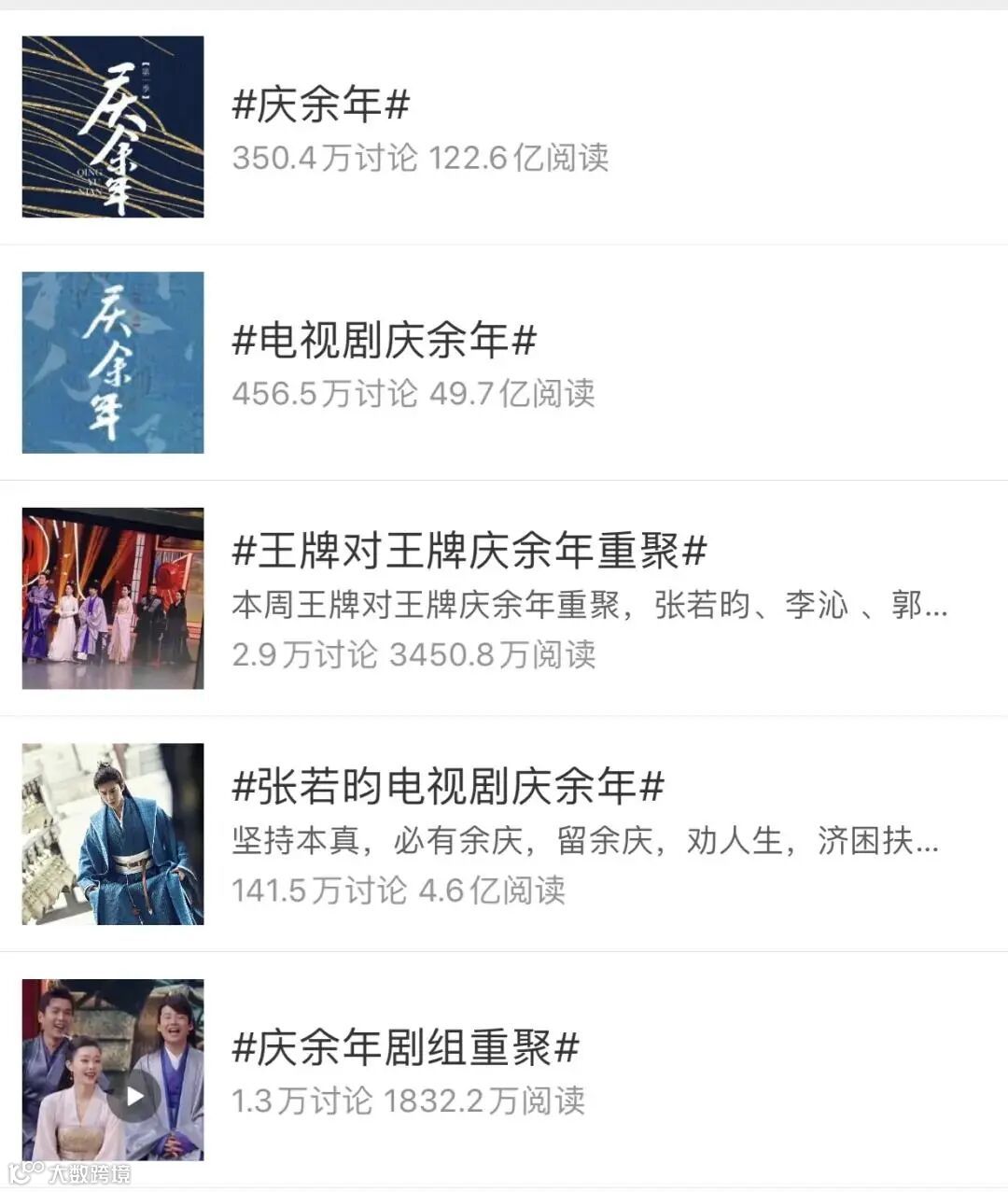Select the #王牌对王牌庆余年重聚# topic row

tap(469, 552)
